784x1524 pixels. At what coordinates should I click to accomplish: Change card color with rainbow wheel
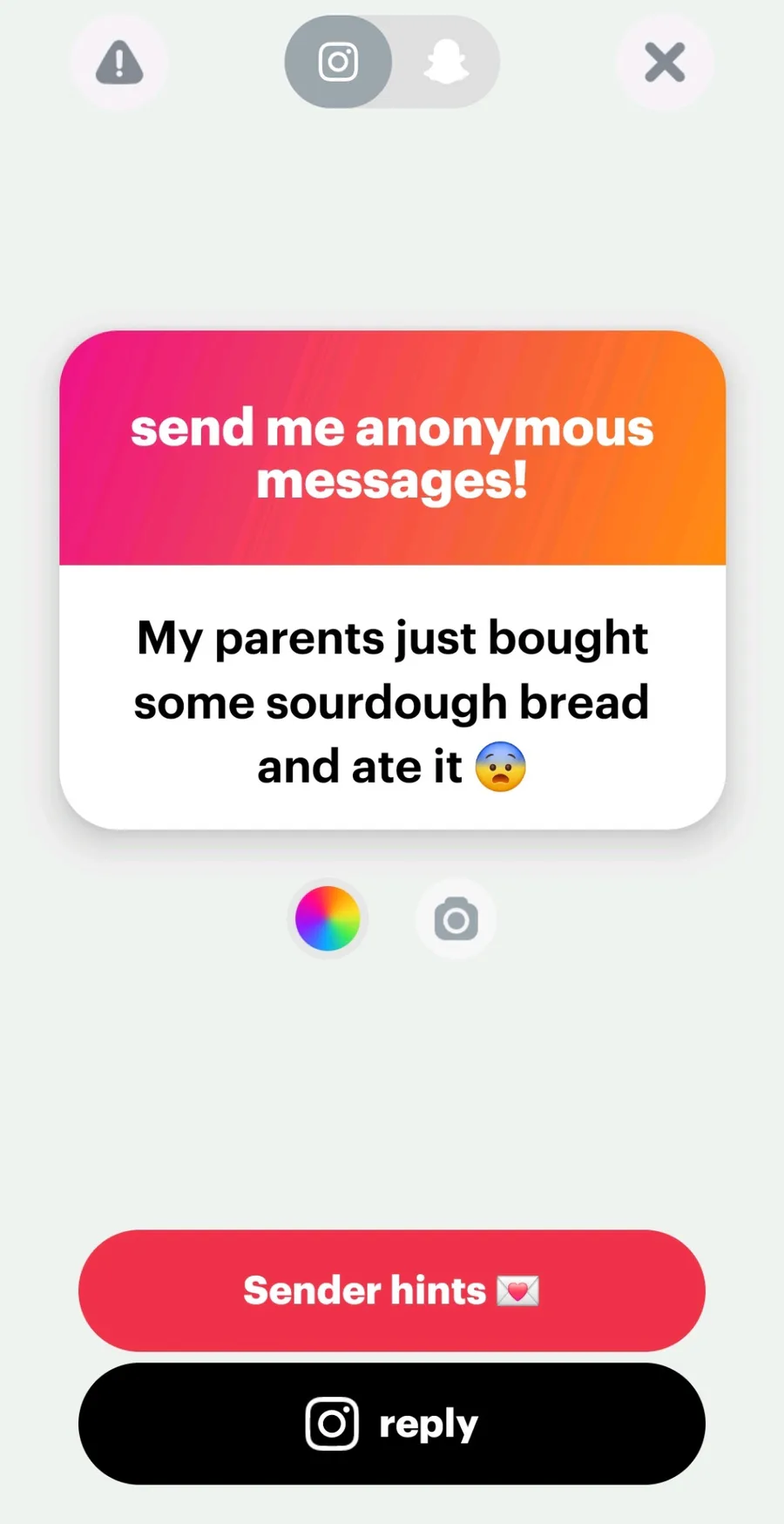[328, 918]
